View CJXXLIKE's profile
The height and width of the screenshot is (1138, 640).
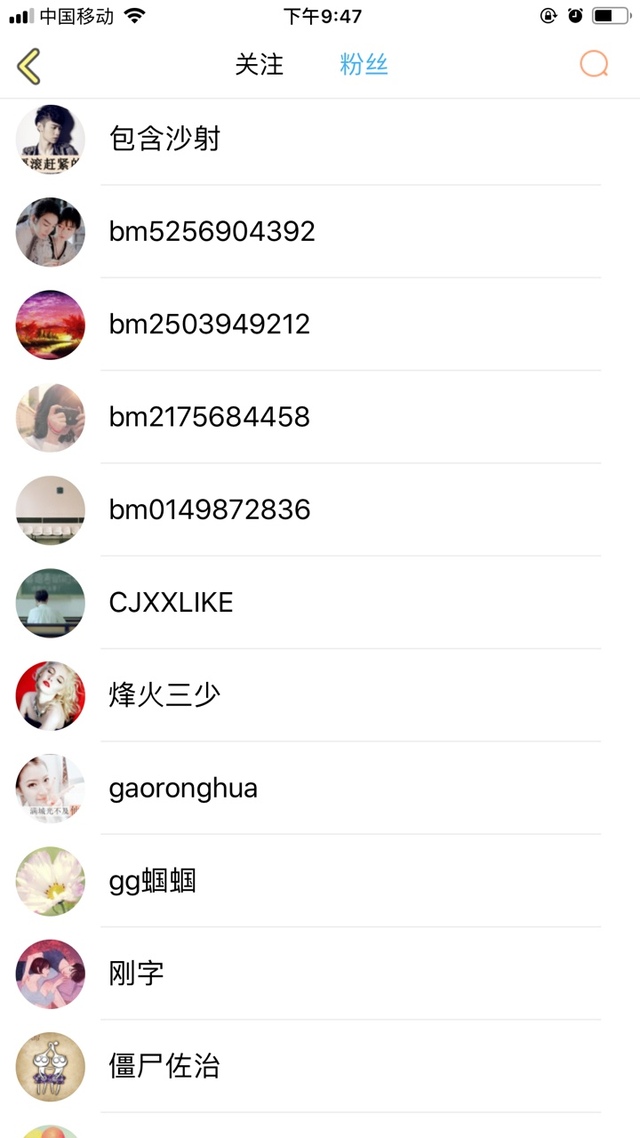click(171, 603)
